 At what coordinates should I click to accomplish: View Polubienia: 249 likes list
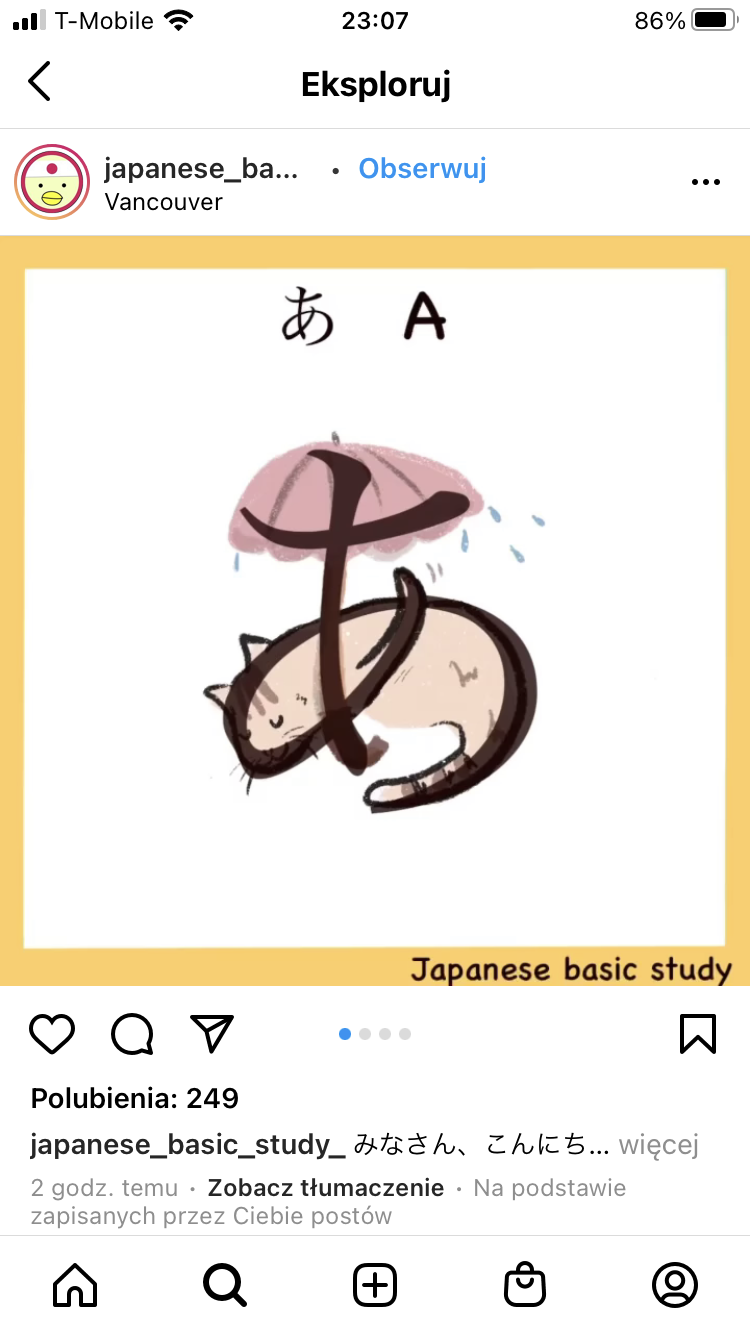coord(135,1099)
